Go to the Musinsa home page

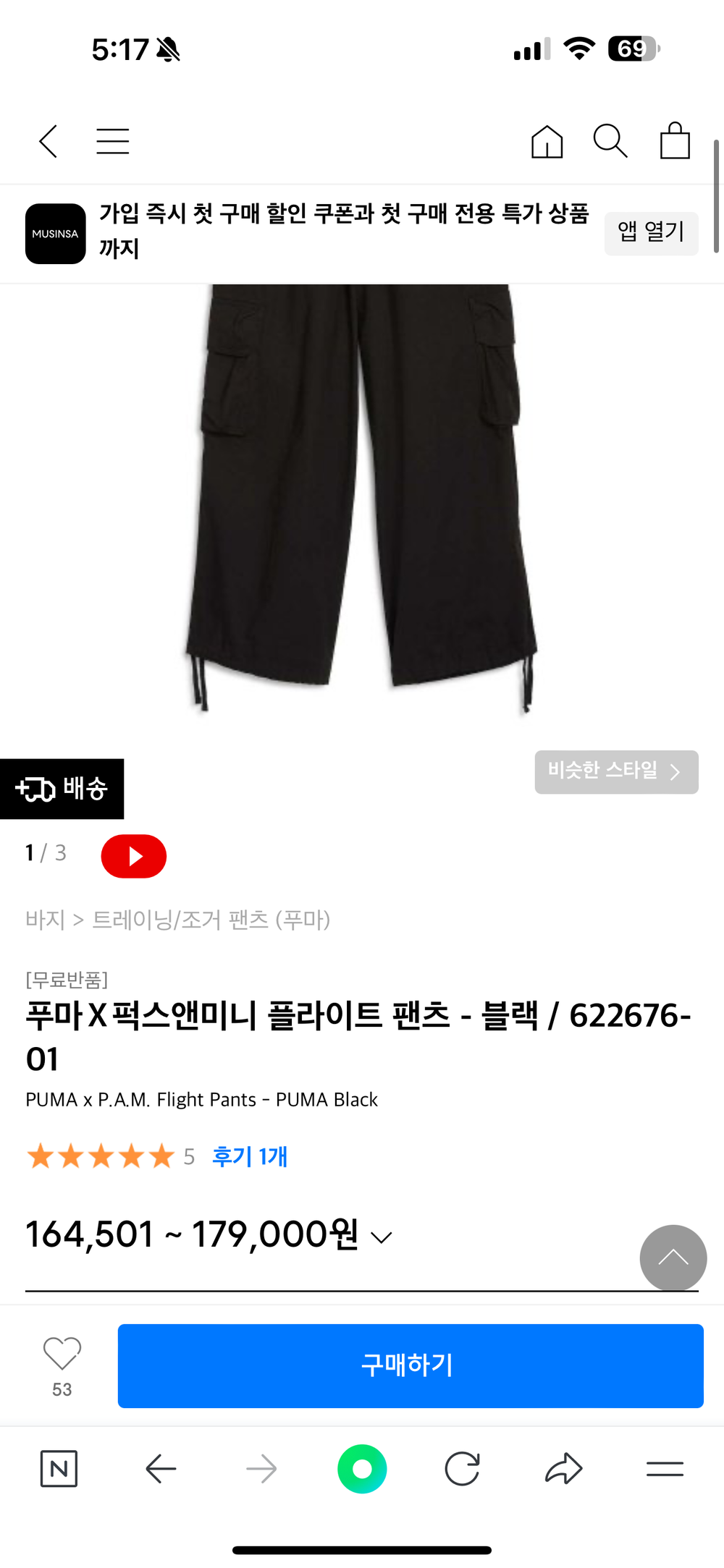547,141
